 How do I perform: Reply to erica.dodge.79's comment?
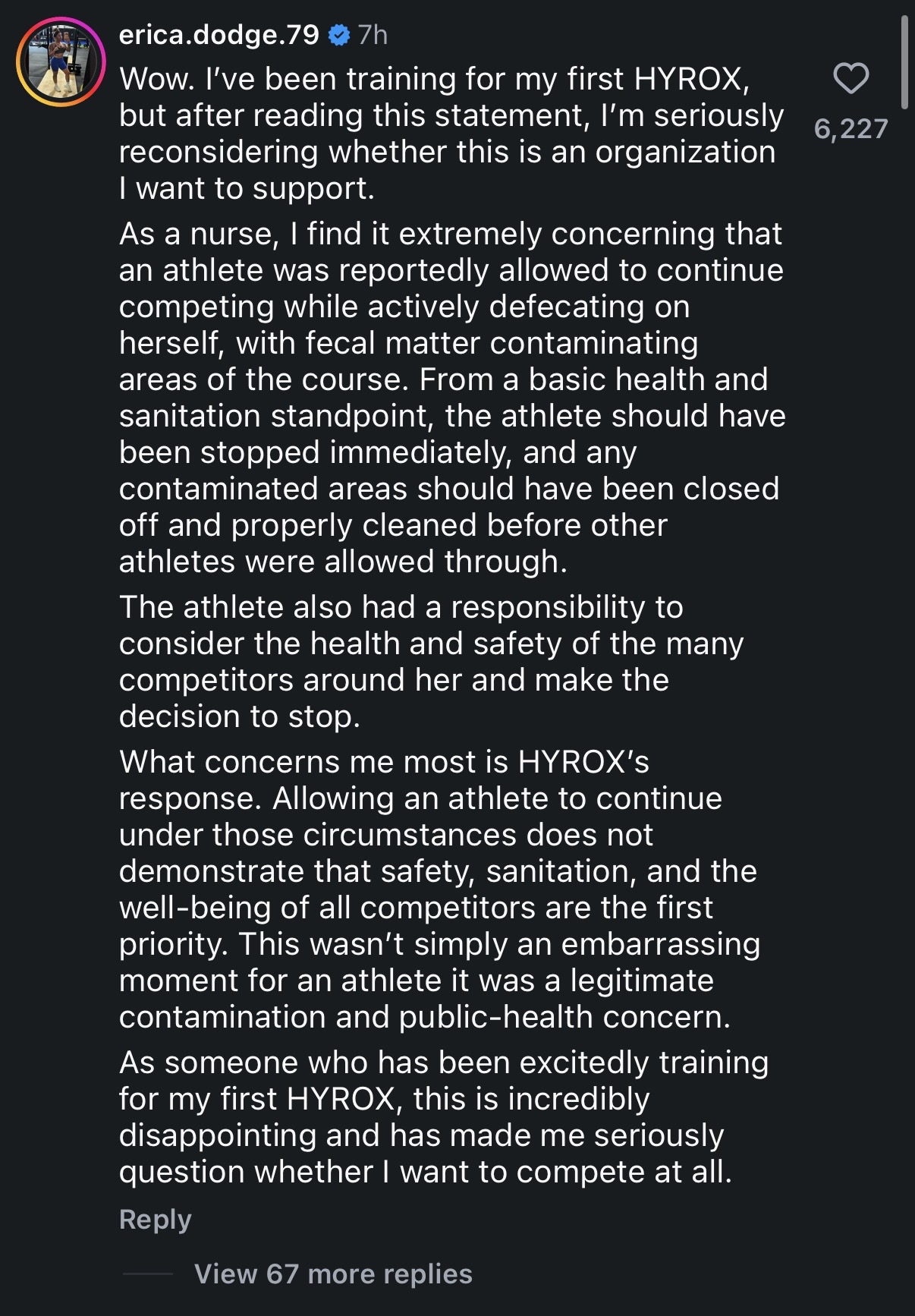click(x=156, y=1219)
